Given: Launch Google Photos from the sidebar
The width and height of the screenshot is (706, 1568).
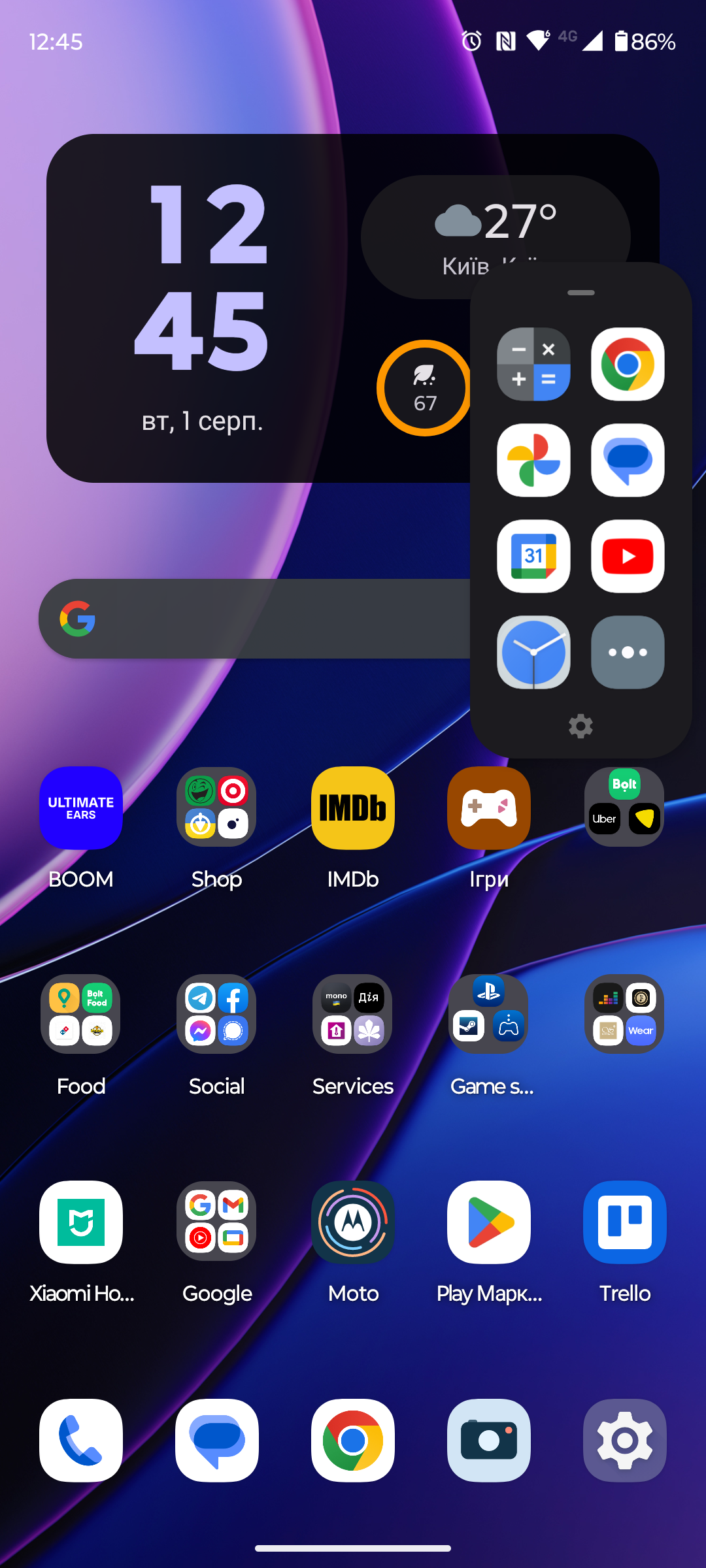Looking at the screenshot, I should pyautogui.click(x=533, y=460).
